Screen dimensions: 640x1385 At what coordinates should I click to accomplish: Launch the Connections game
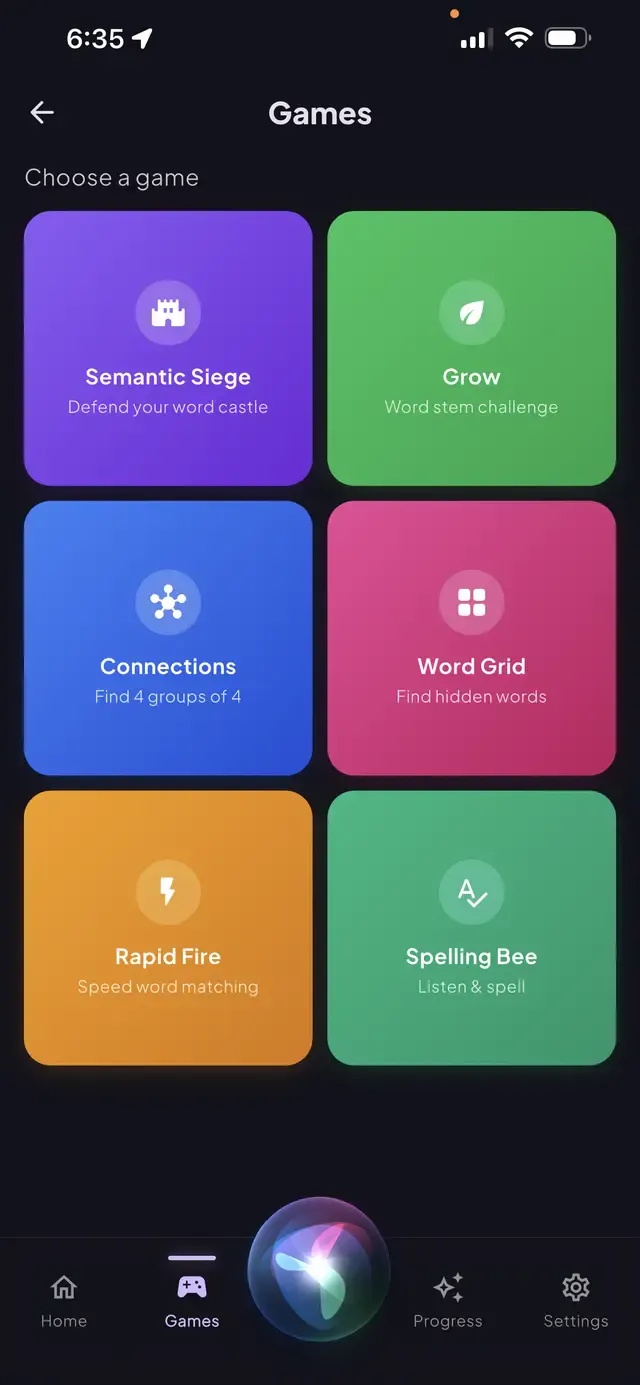click(168, 638)
